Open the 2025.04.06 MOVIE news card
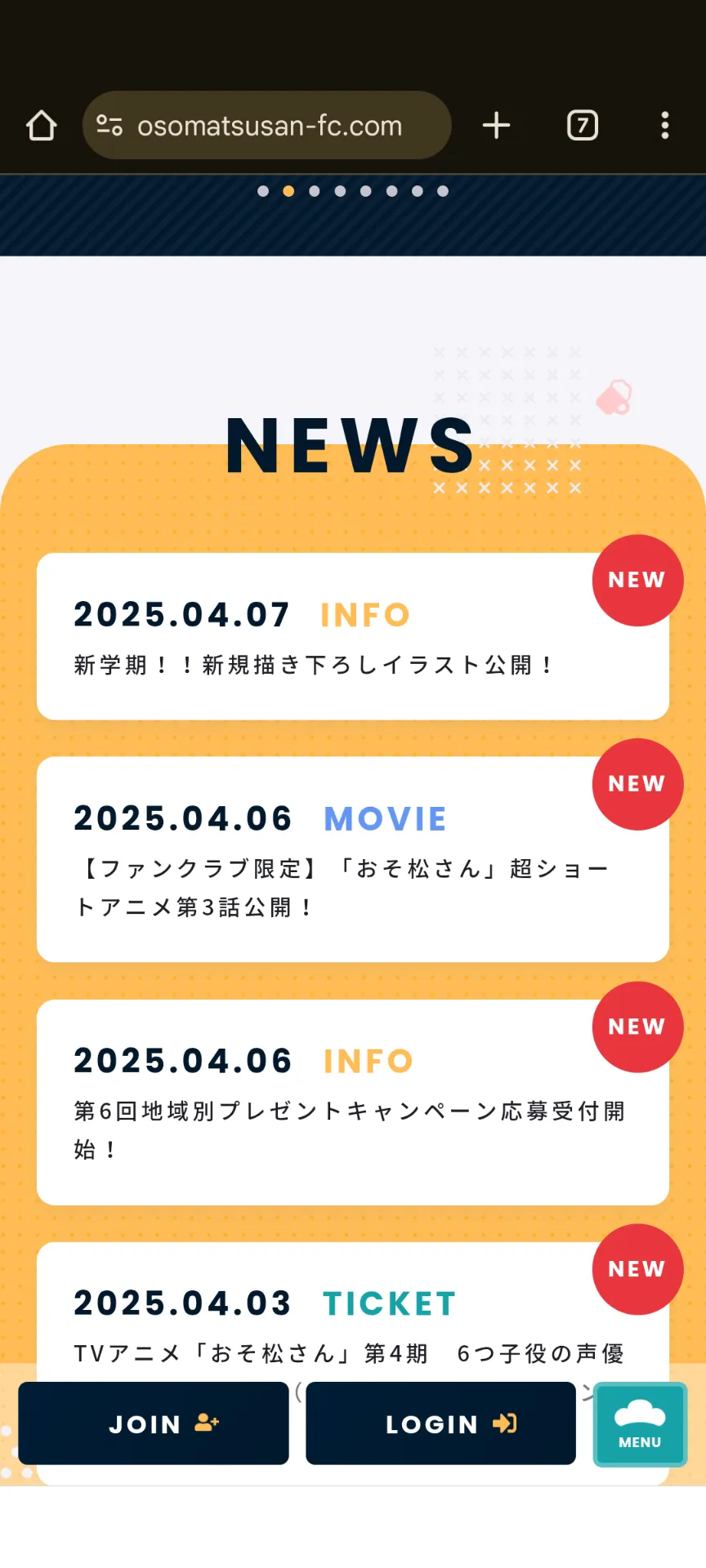This screenshot has width=706, height=1568. tap(353, 859)
